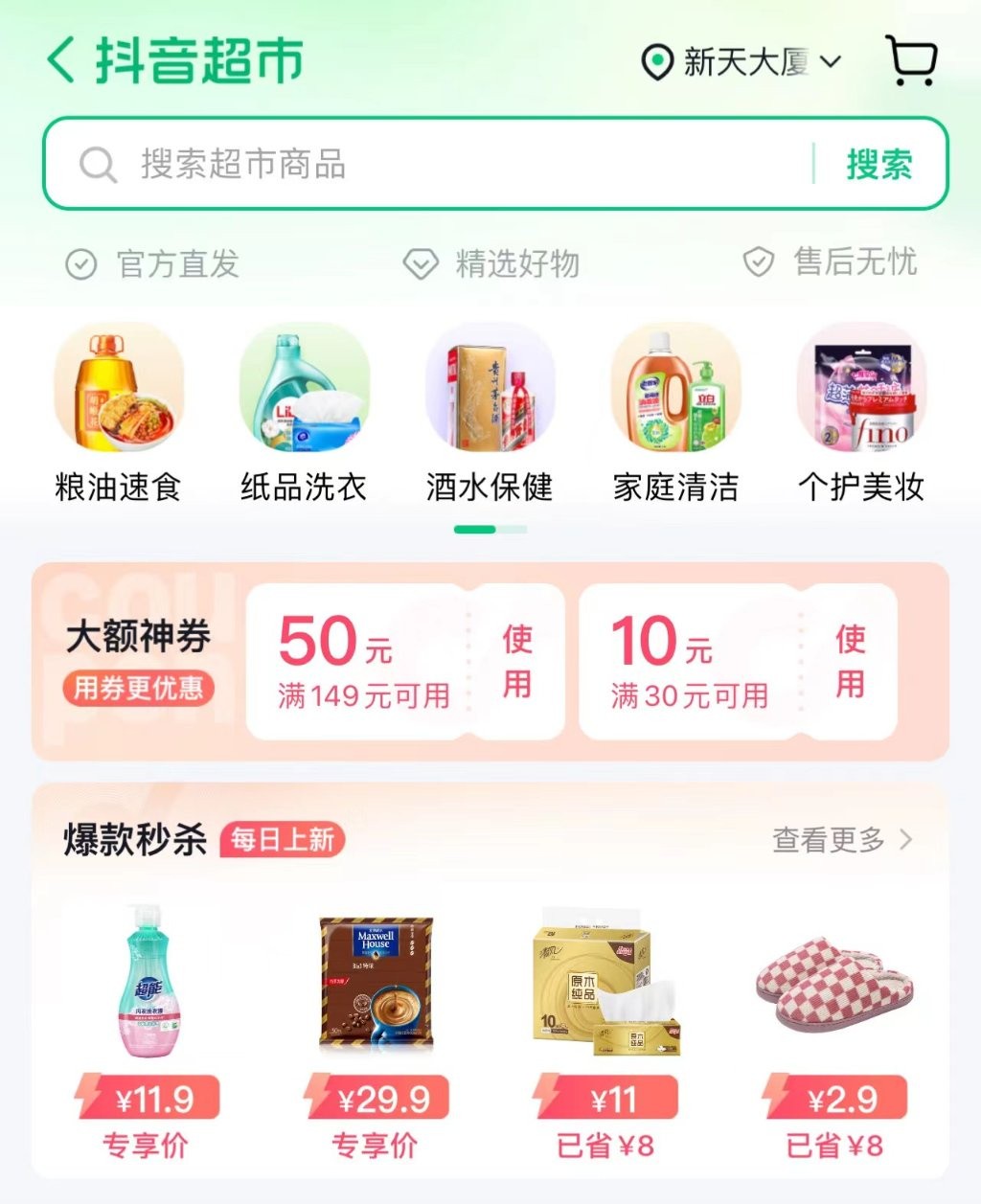Change delivery location 新天大厦
Viewport: 981px width, 1204px height.
point(741,62)
